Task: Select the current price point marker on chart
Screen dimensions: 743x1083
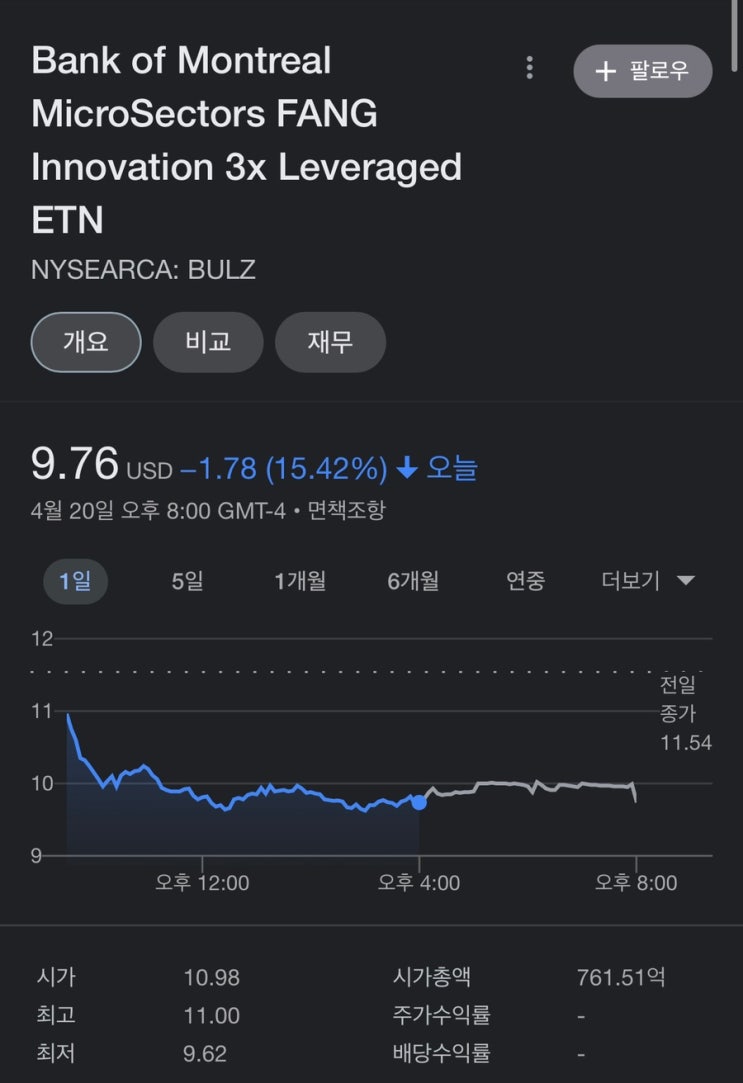Action: (419, 800)
